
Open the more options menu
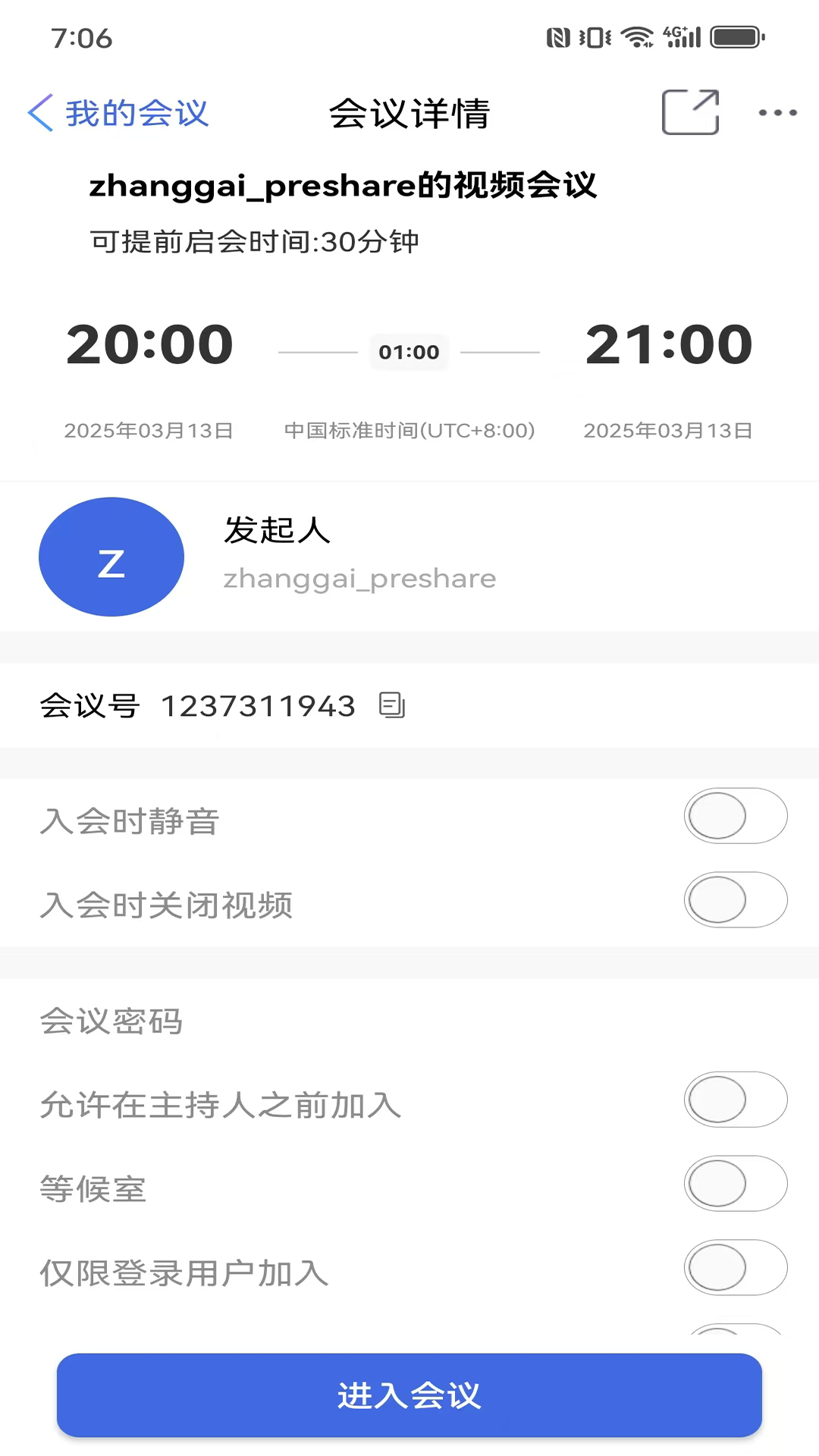tap(778, 111)
